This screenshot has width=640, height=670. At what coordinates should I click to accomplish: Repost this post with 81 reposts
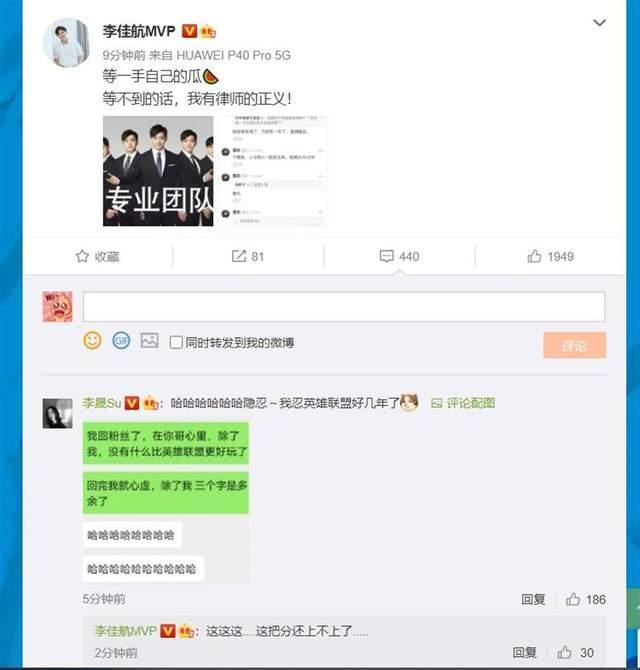click(x=247, y=257)
